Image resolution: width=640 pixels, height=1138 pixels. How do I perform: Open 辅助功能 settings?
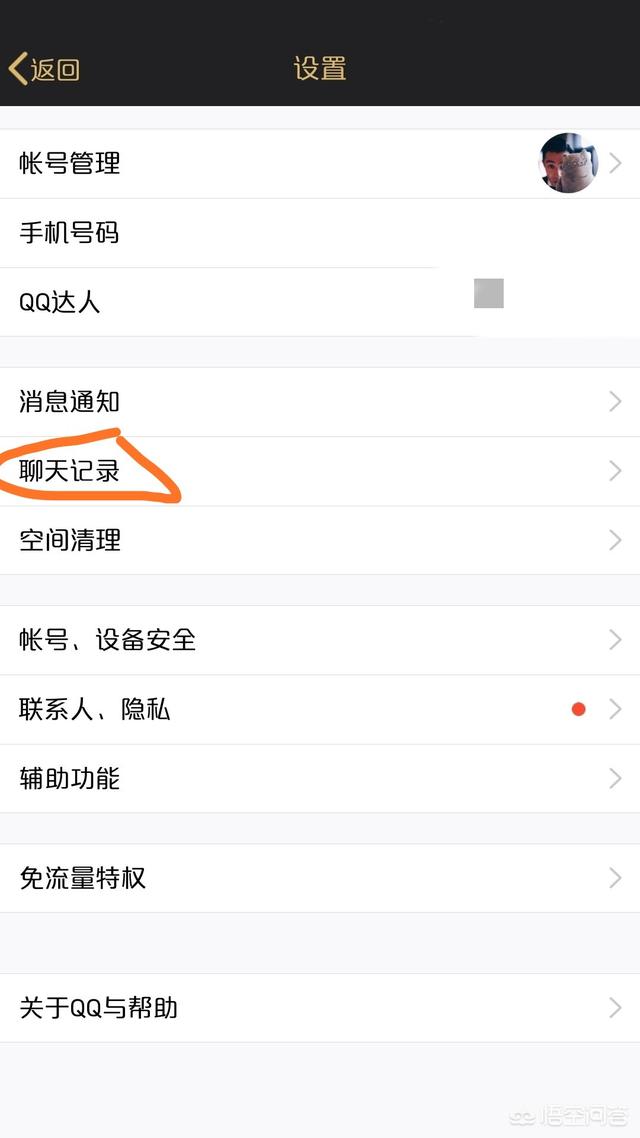click(x=320, y=779)
